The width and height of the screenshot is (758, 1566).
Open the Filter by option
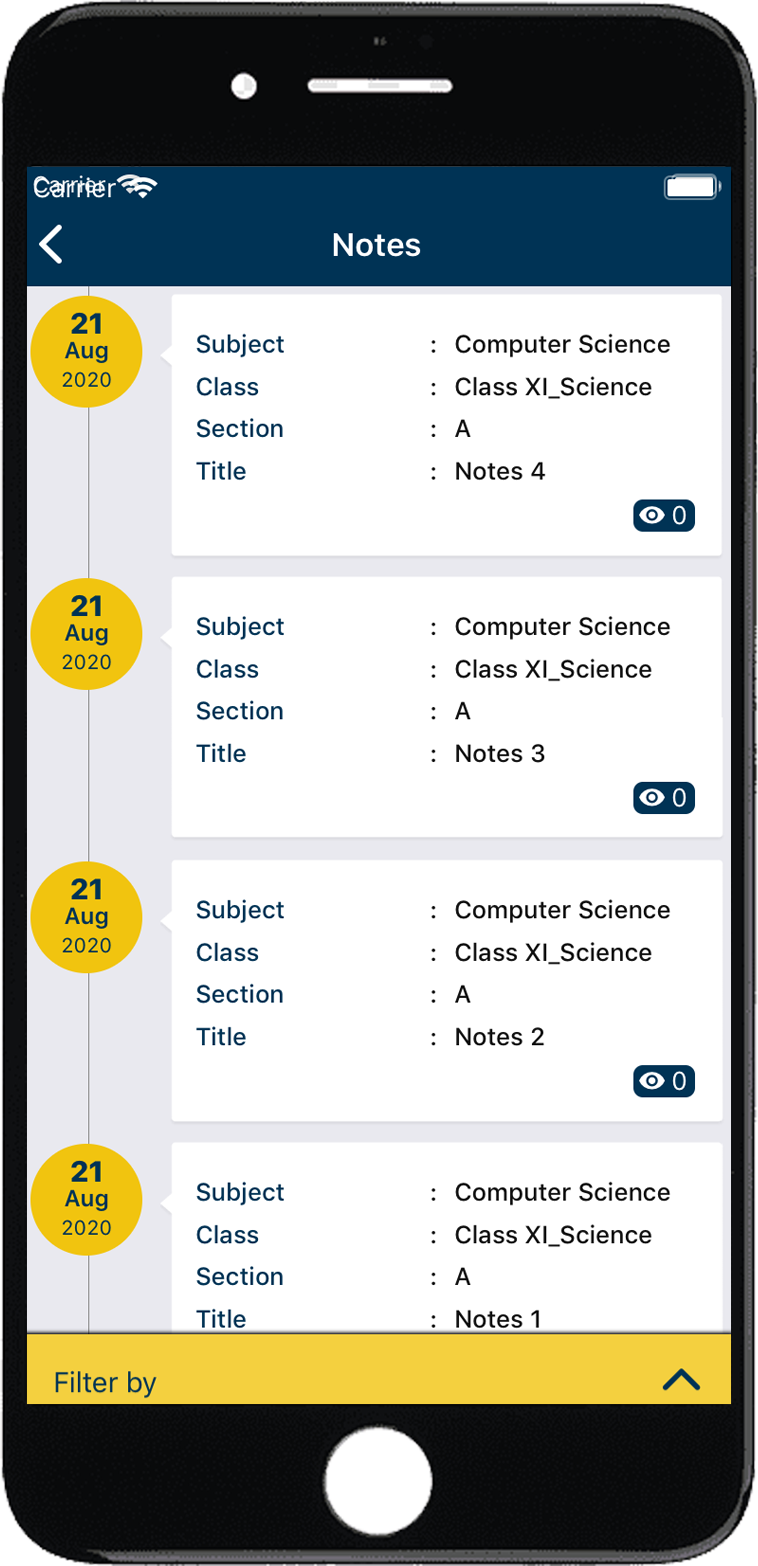point(105,1383)
